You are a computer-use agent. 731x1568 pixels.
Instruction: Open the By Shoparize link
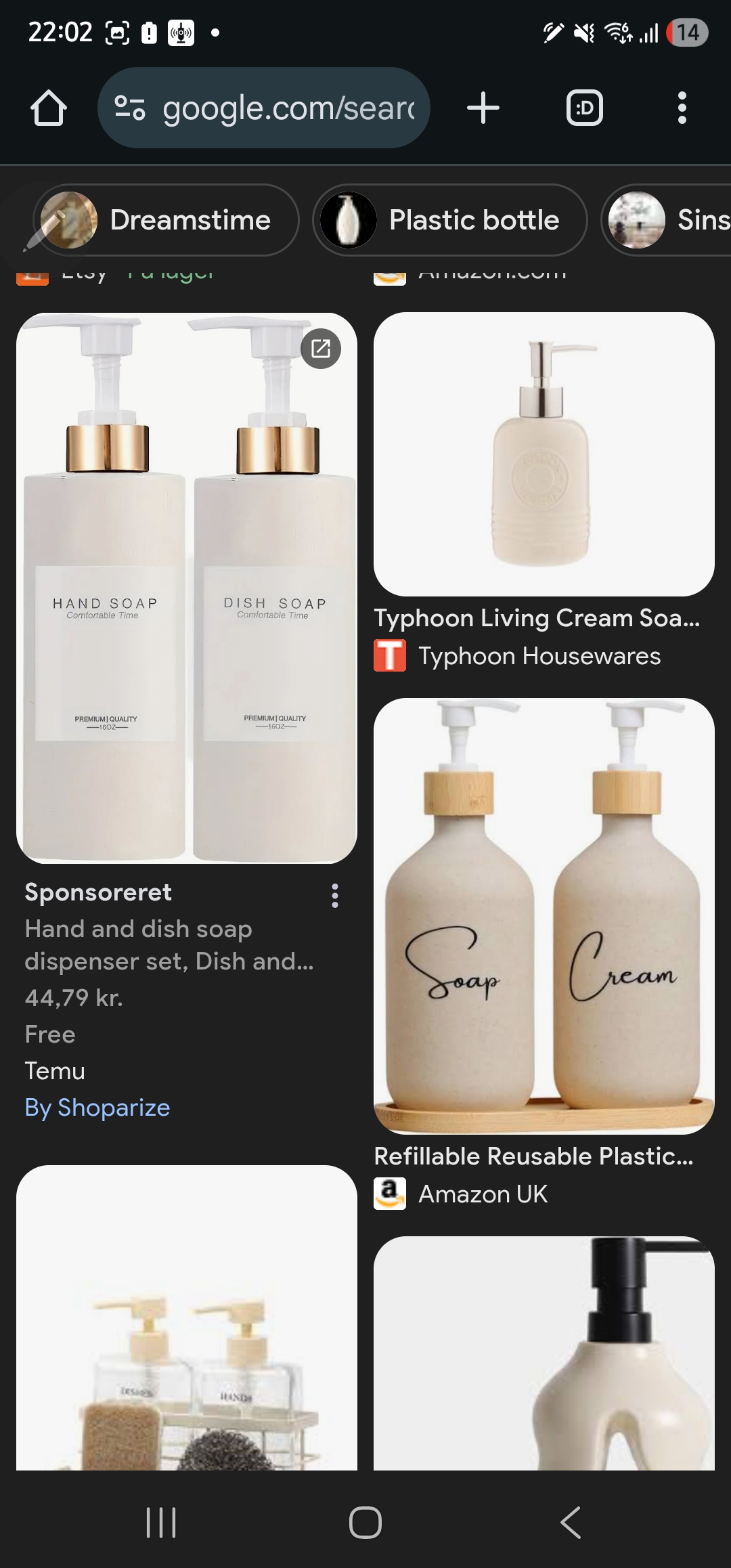coord(97,1108)
